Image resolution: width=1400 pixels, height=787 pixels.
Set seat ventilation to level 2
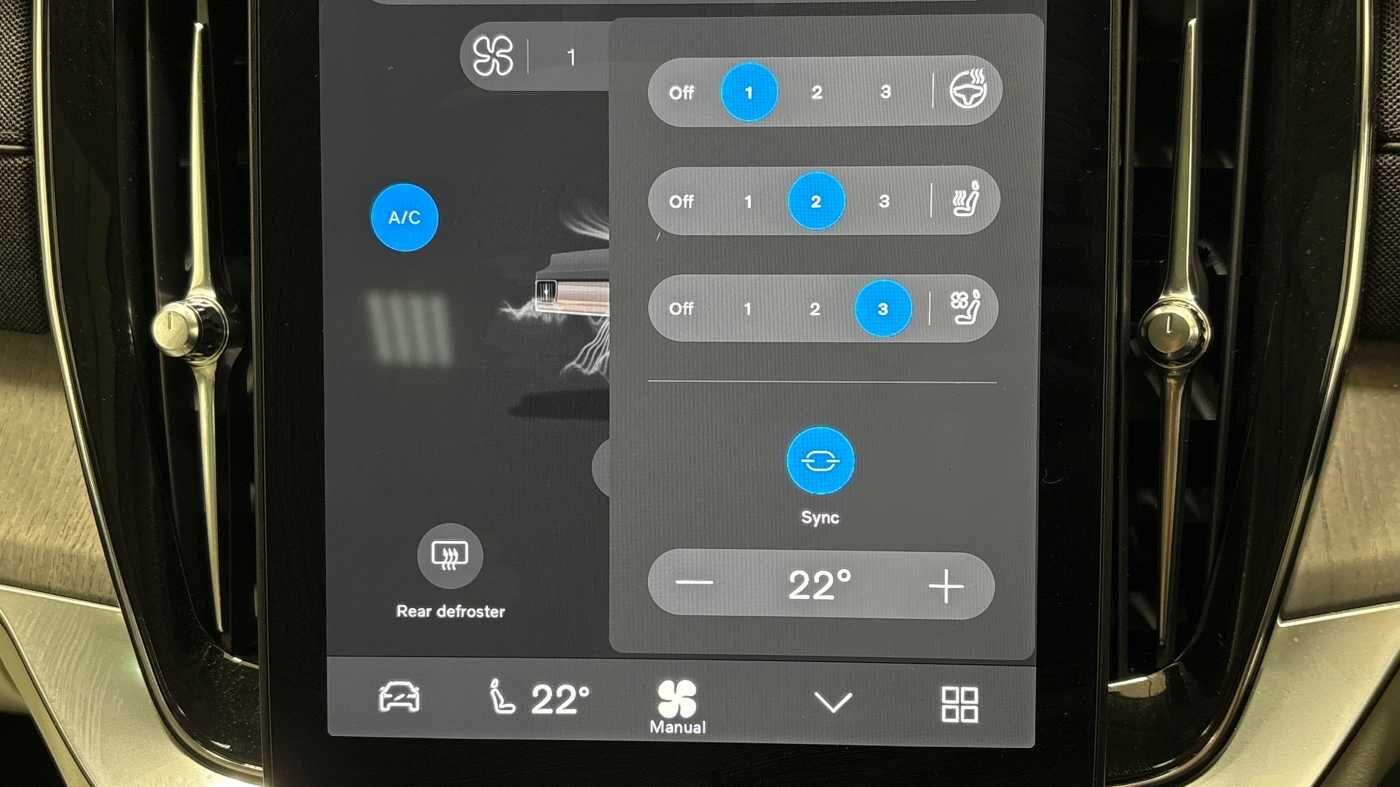815,309
